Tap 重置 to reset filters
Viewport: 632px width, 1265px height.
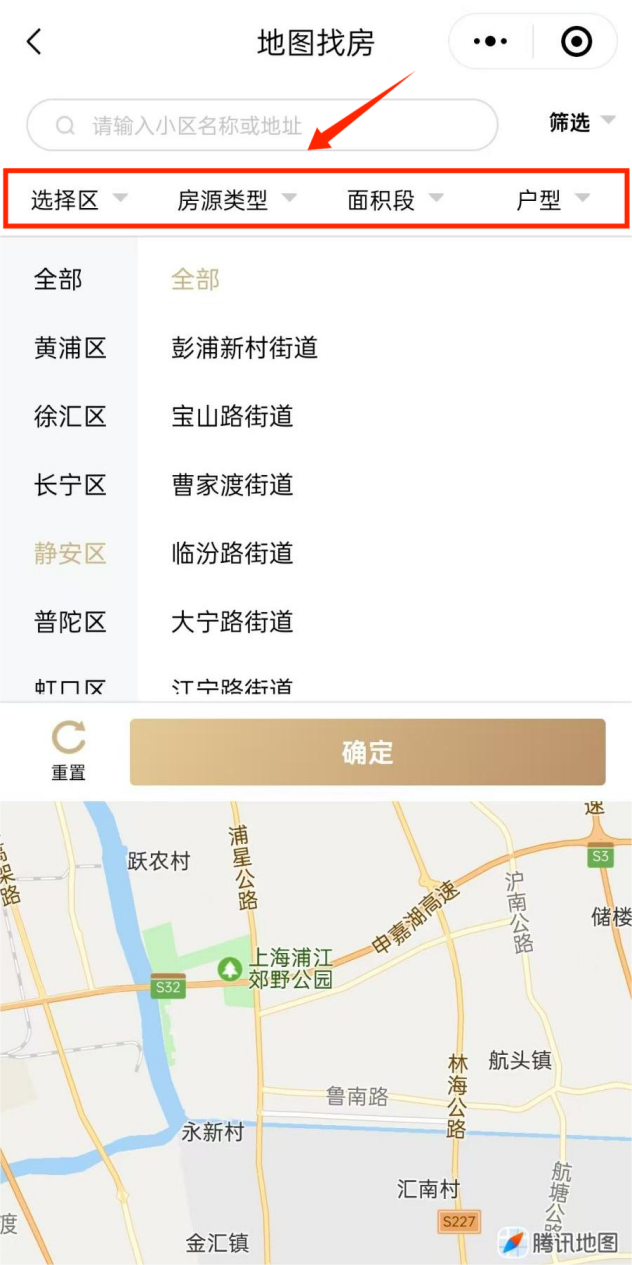[69, 752]
